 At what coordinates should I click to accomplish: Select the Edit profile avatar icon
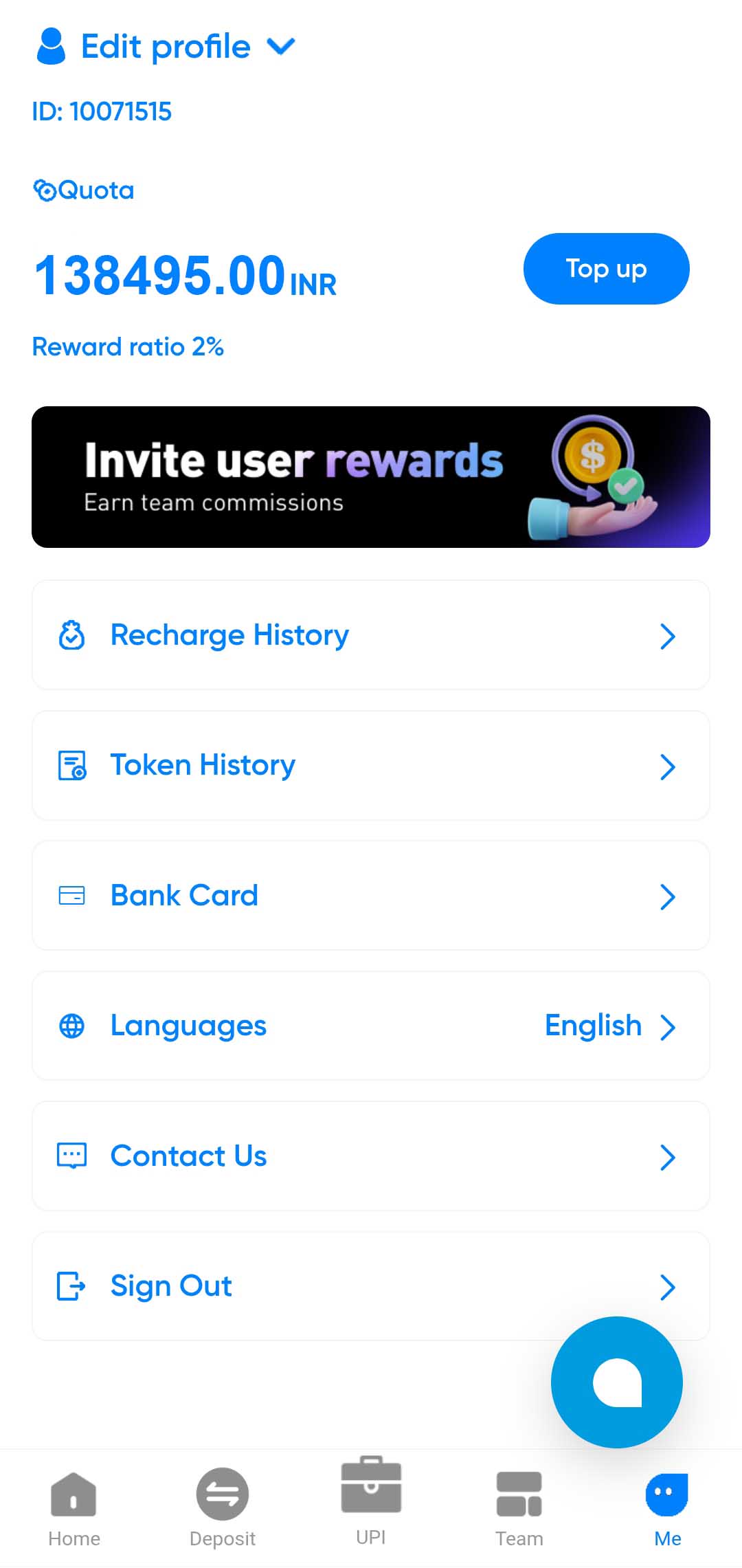51,45
